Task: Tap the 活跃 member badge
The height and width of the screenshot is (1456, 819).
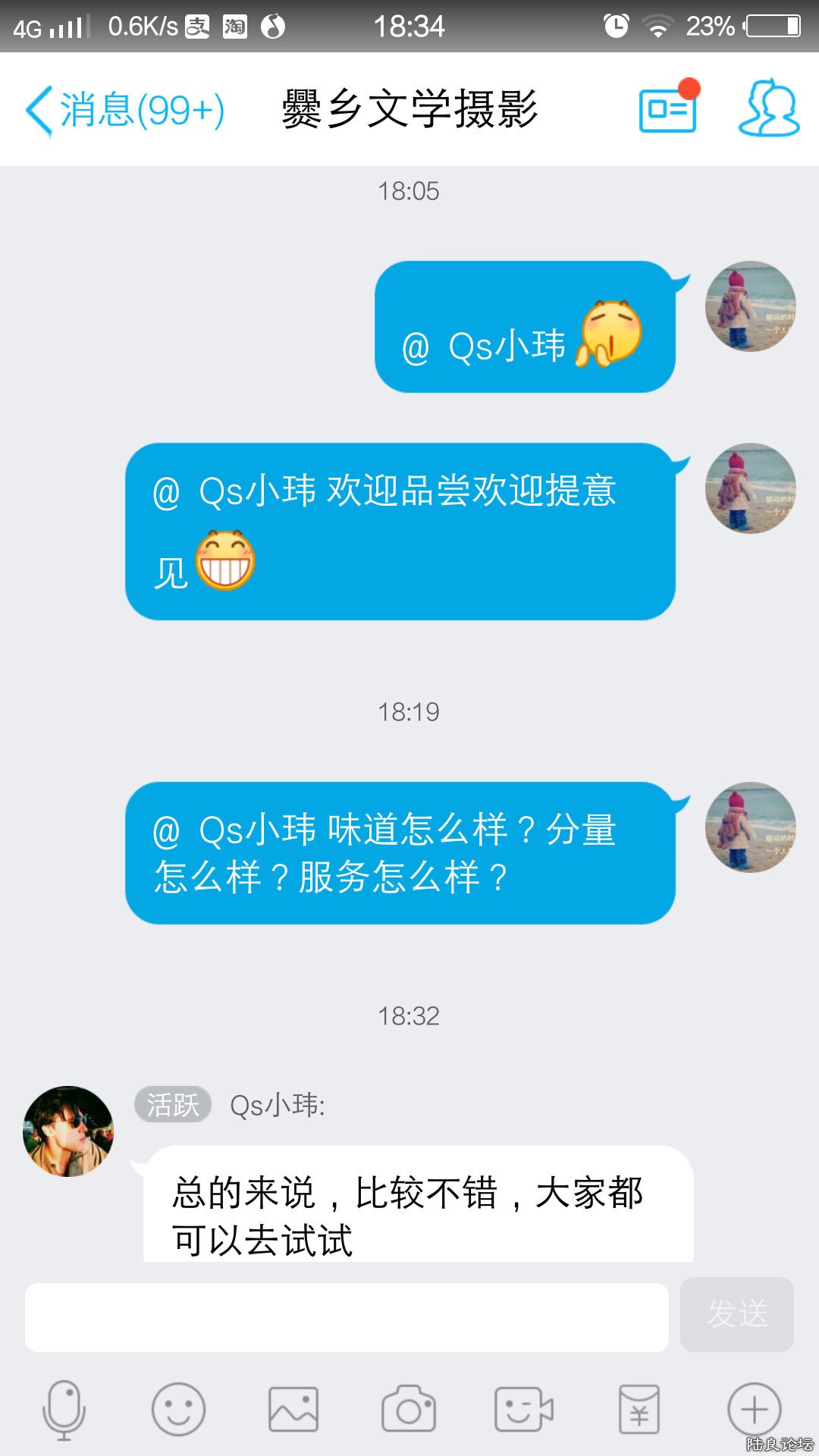Action: pyautogui.click(x=172, y=1106)
